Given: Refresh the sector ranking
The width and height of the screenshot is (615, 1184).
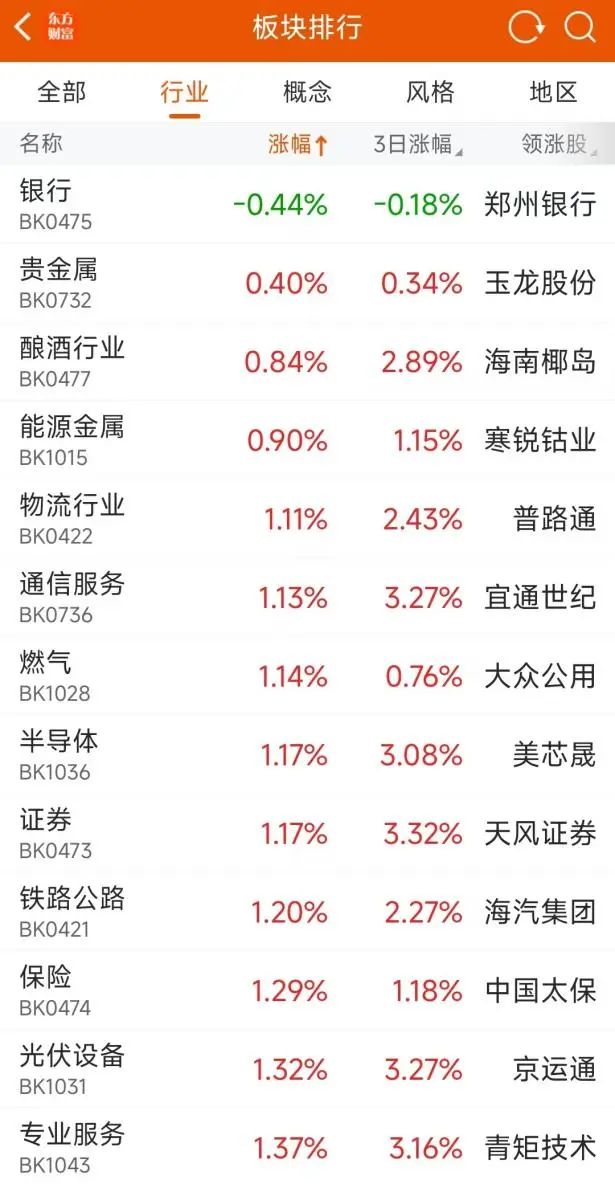Looking at the screenshot, I should [526, 28].
